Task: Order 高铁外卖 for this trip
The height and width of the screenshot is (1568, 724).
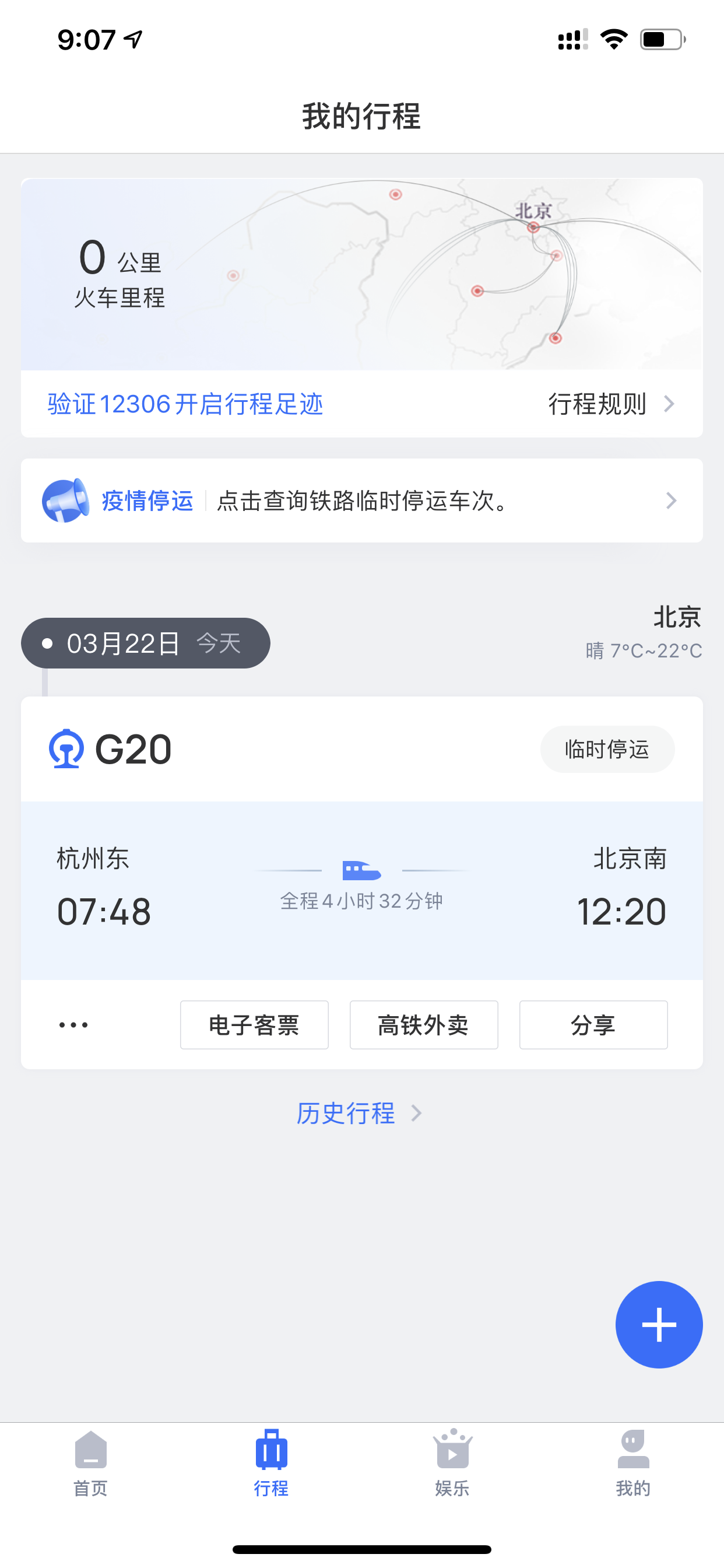Action: (x=423, y=1025)
